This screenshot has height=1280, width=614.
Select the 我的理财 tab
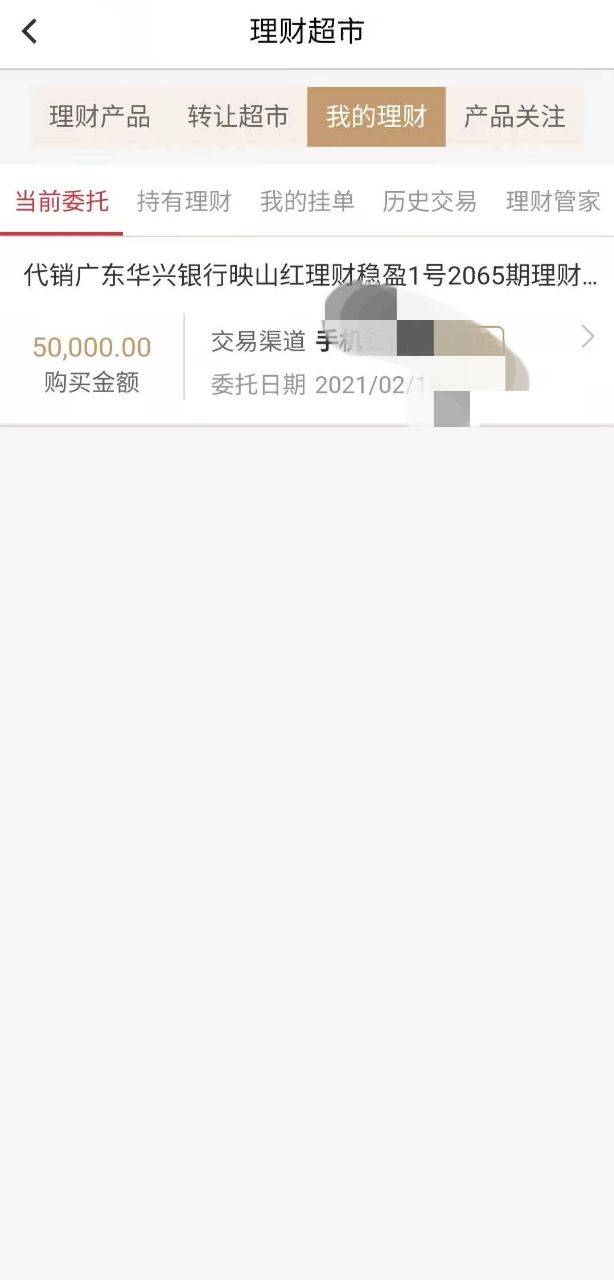click(x=376, y=117)
